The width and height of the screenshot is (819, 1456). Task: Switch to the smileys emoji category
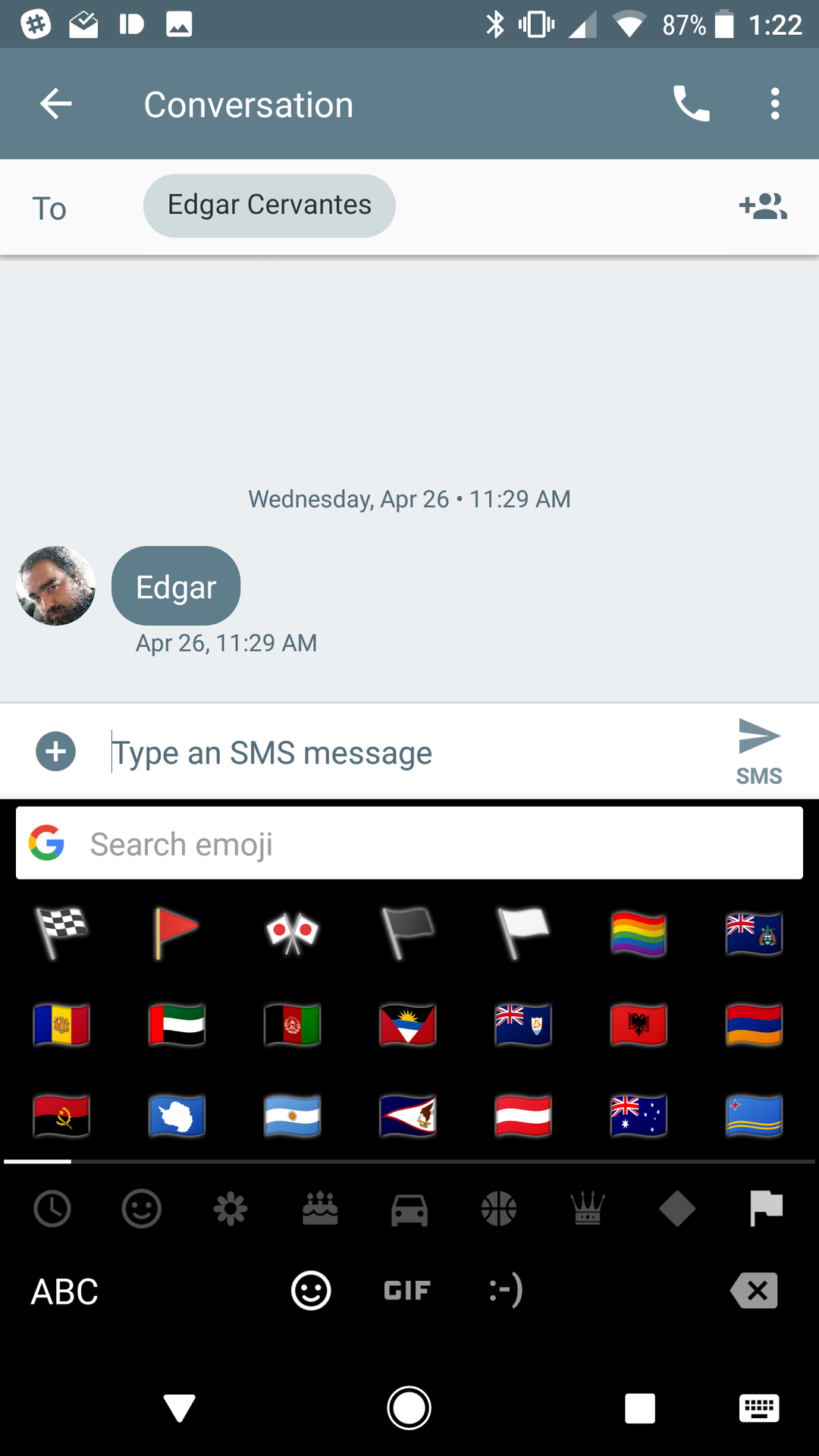point(142,1208)
